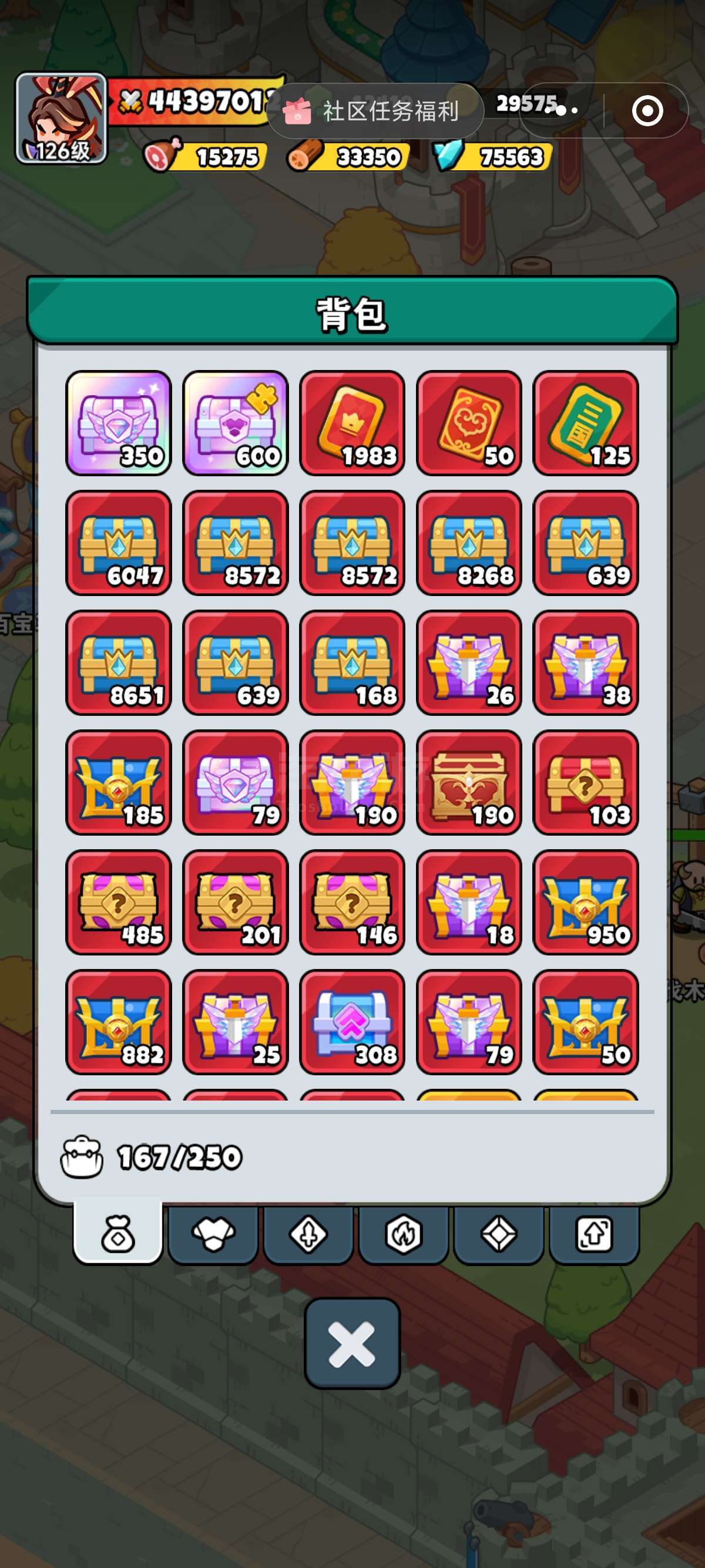
Task: Open the money bag items tab
Action: pos(118,1234)
